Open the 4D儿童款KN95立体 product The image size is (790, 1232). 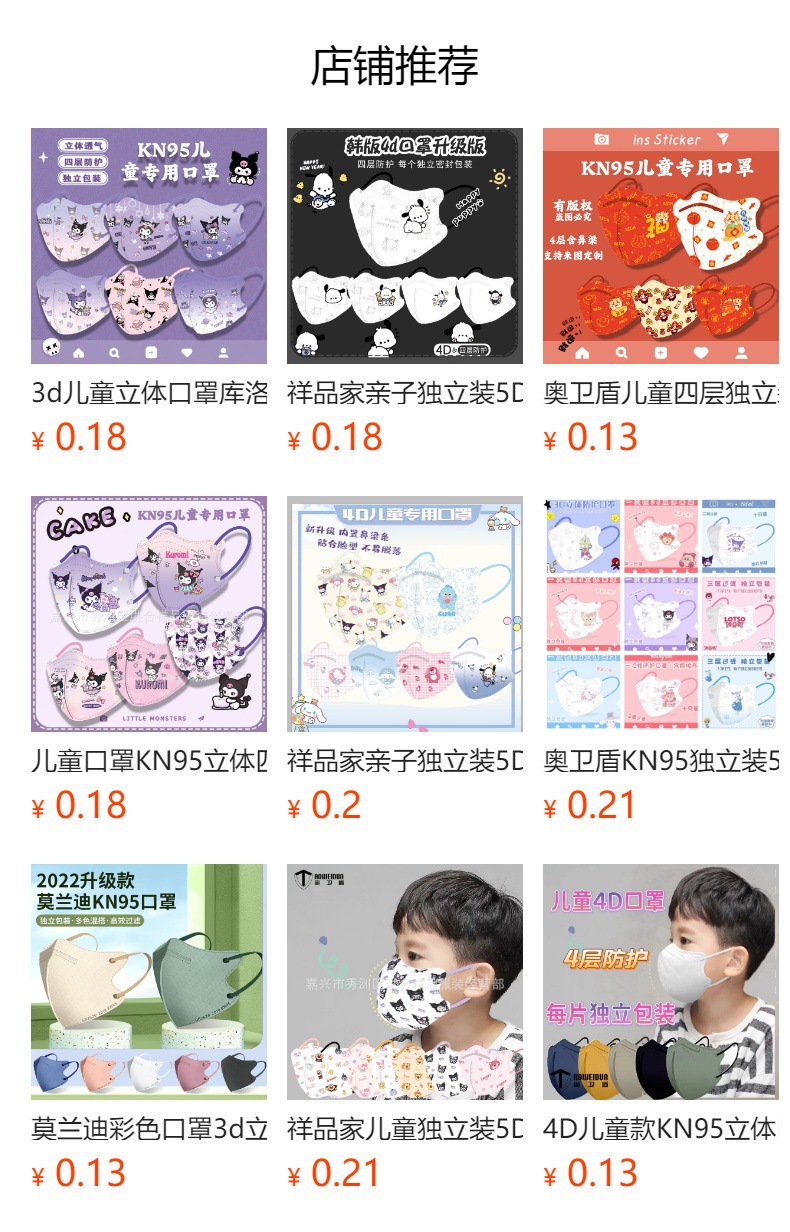click(660, 982)
